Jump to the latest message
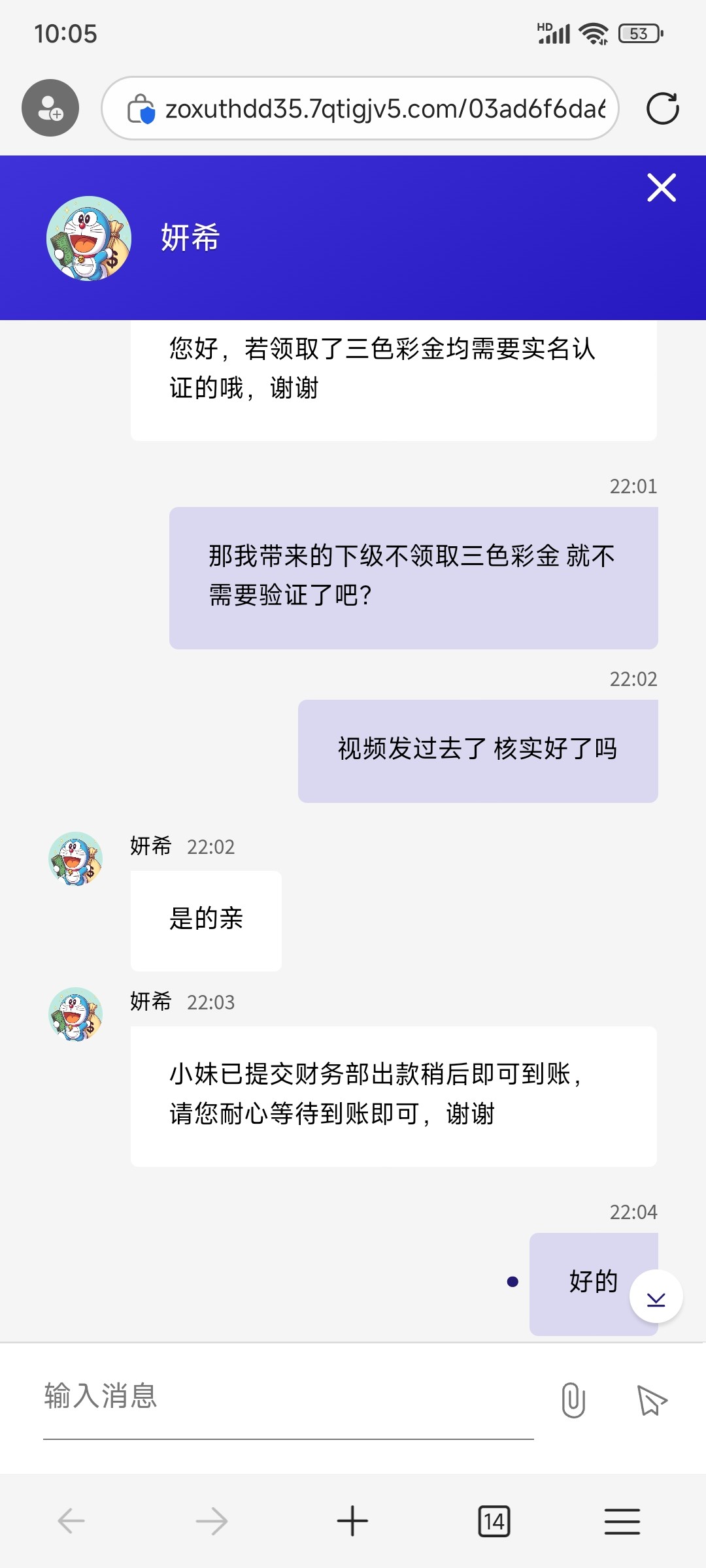Image resolution: width=706 pixels, height=1568 pixels. [656, 1296]
